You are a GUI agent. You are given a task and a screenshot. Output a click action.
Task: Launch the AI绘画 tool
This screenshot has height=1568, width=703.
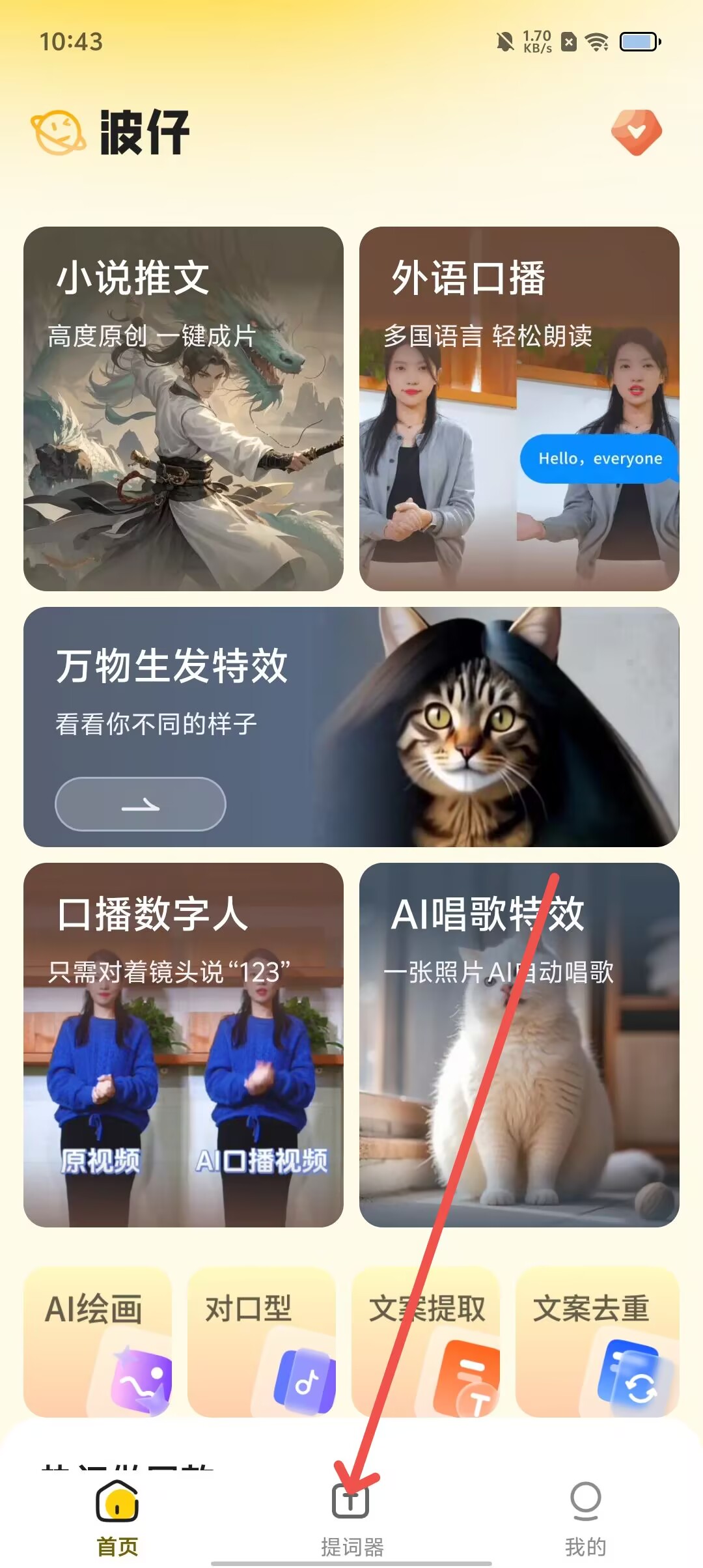tap(98, 1341)
